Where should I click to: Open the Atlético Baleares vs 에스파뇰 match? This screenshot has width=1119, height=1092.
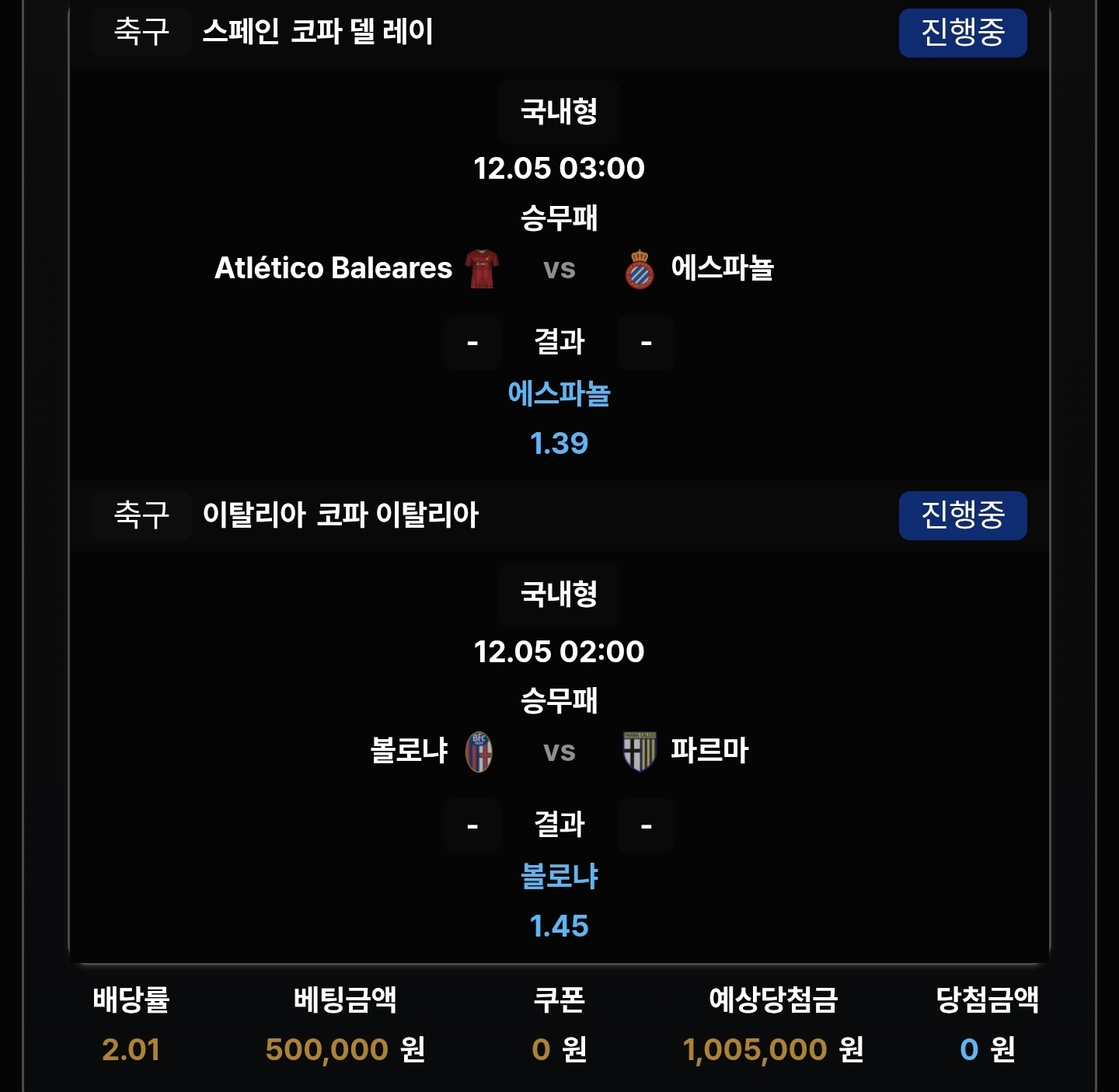pyautogui.click(x=558, y=268)
